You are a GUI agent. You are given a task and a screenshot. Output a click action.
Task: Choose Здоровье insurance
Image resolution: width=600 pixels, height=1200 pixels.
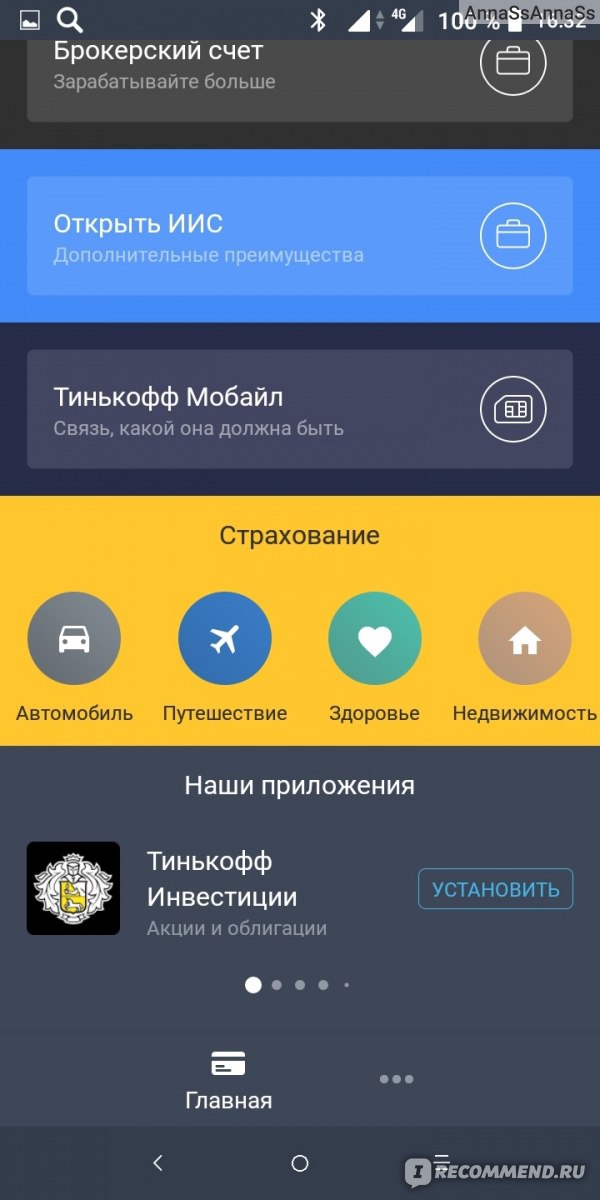tap(375, 639)
